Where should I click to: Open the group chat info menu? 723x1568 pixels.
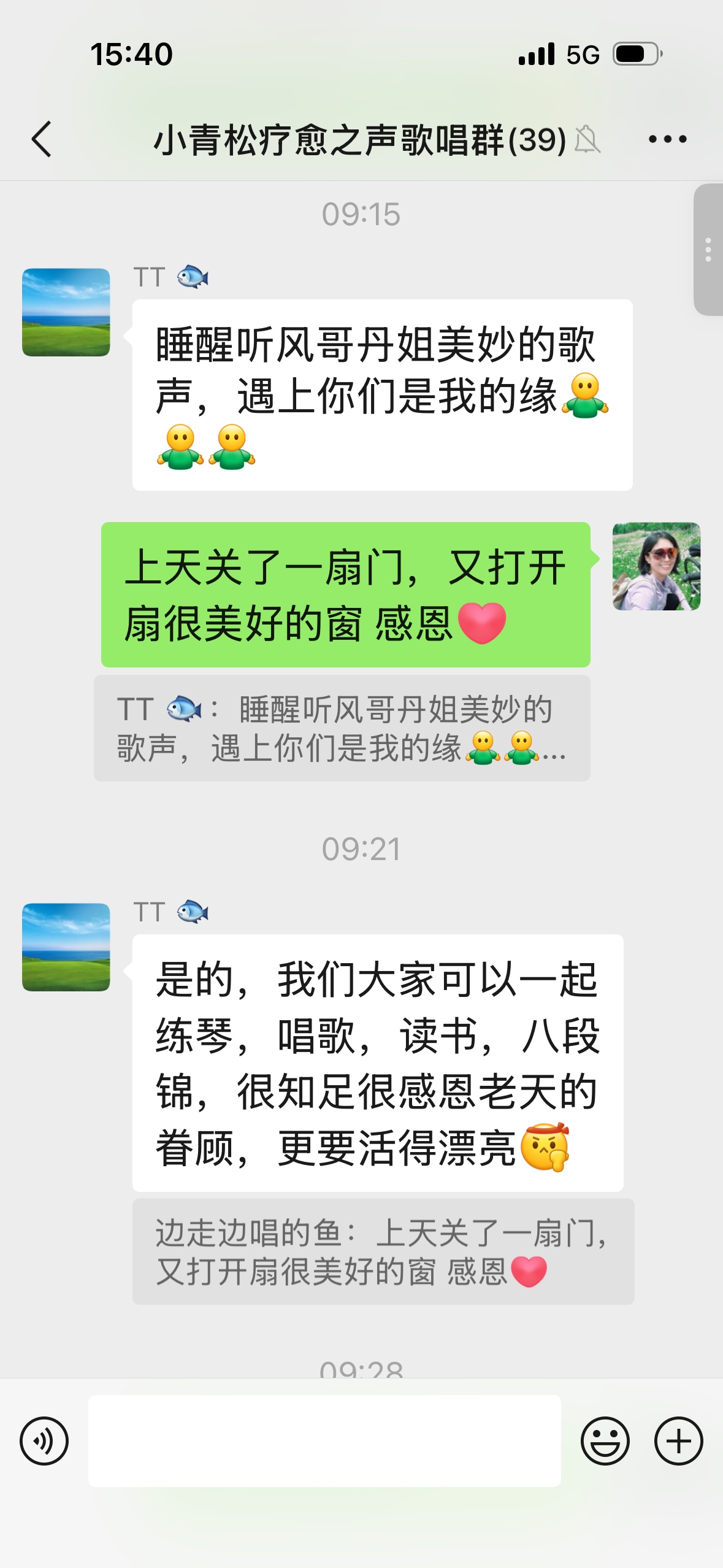tap(667, 139)
